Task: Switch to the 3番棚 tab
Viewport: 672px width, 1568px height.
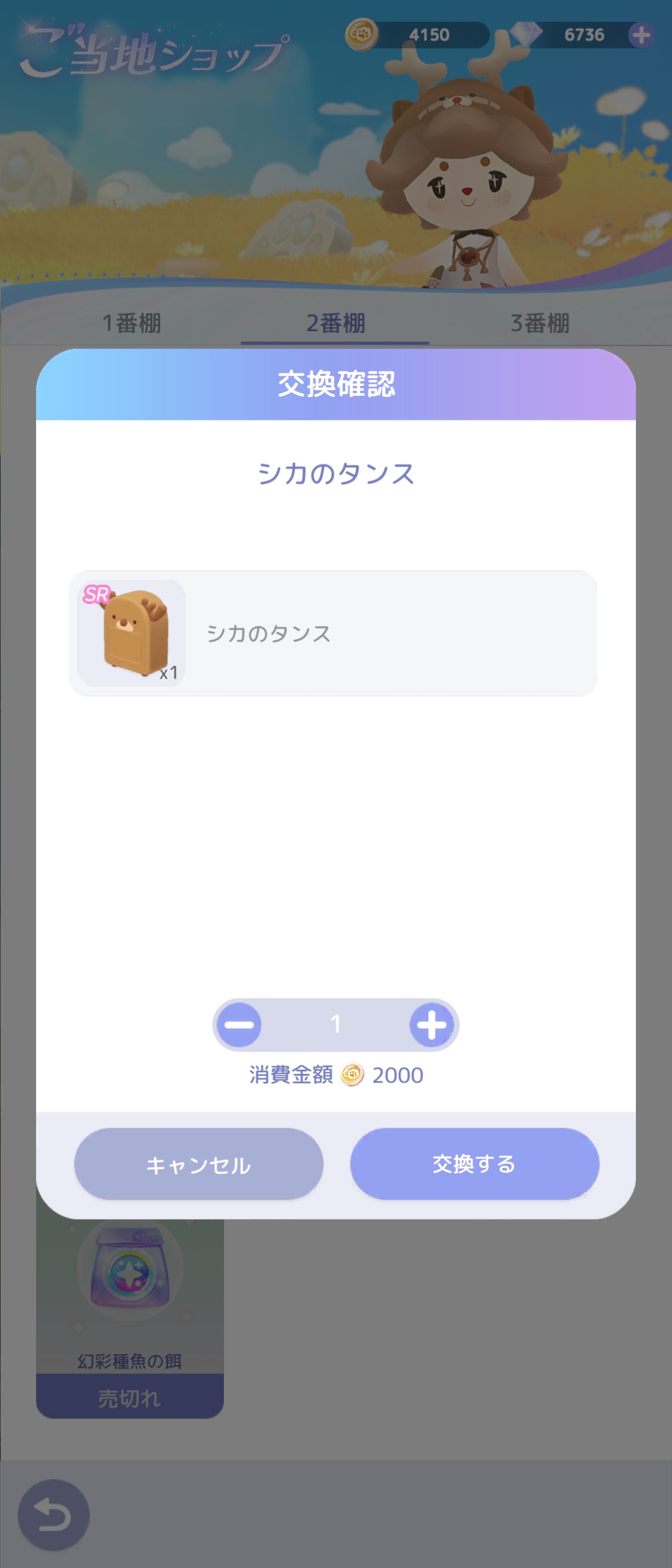Action: 540,323
